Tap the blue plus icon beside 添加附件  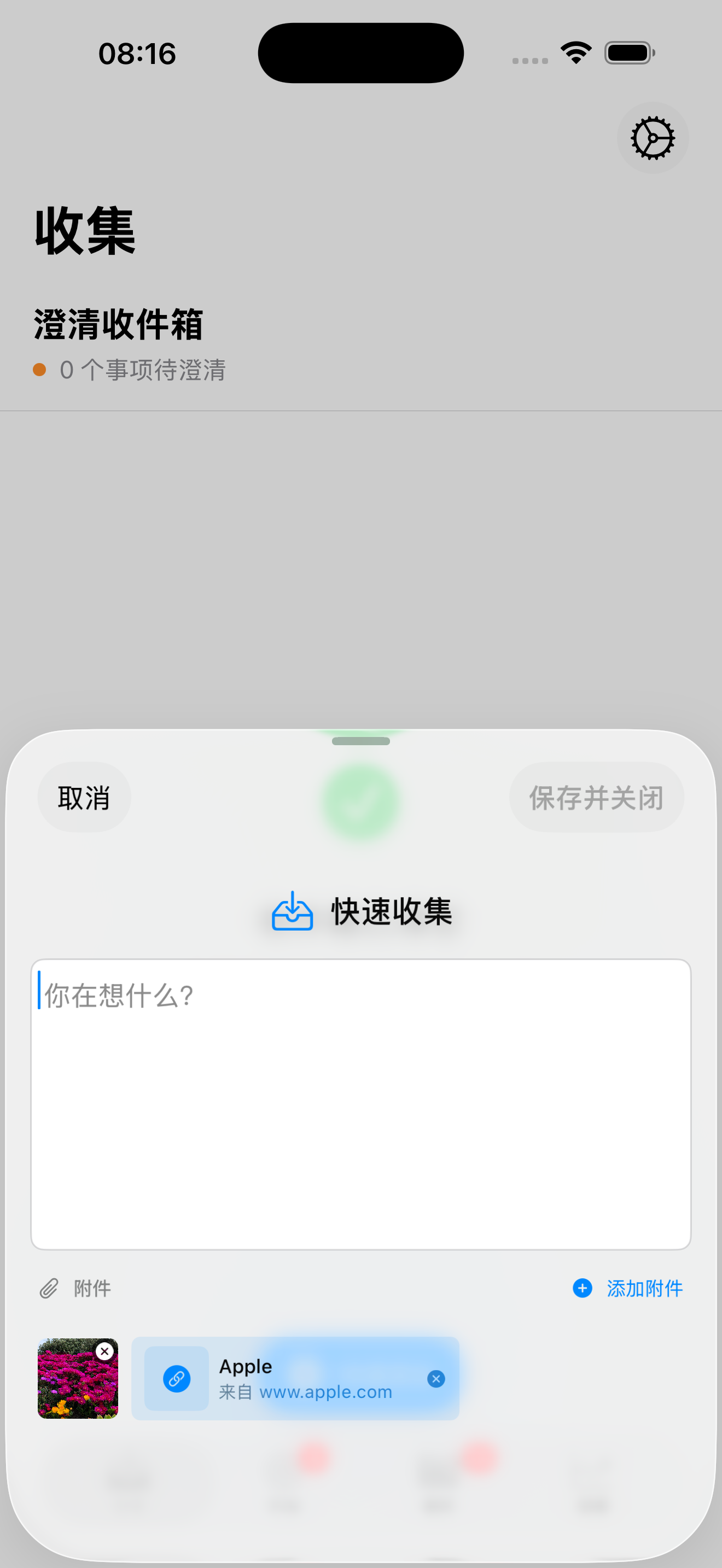pos(582,1289)
